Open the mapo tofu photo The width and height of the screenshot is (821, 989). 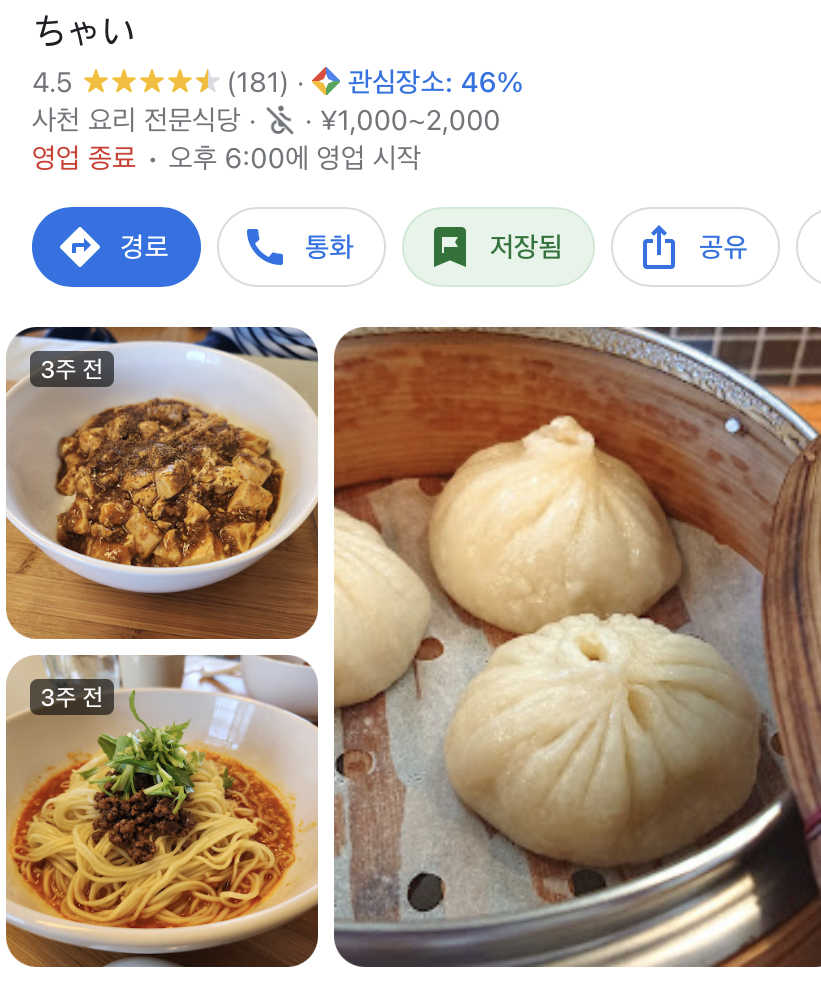point(162,483)
